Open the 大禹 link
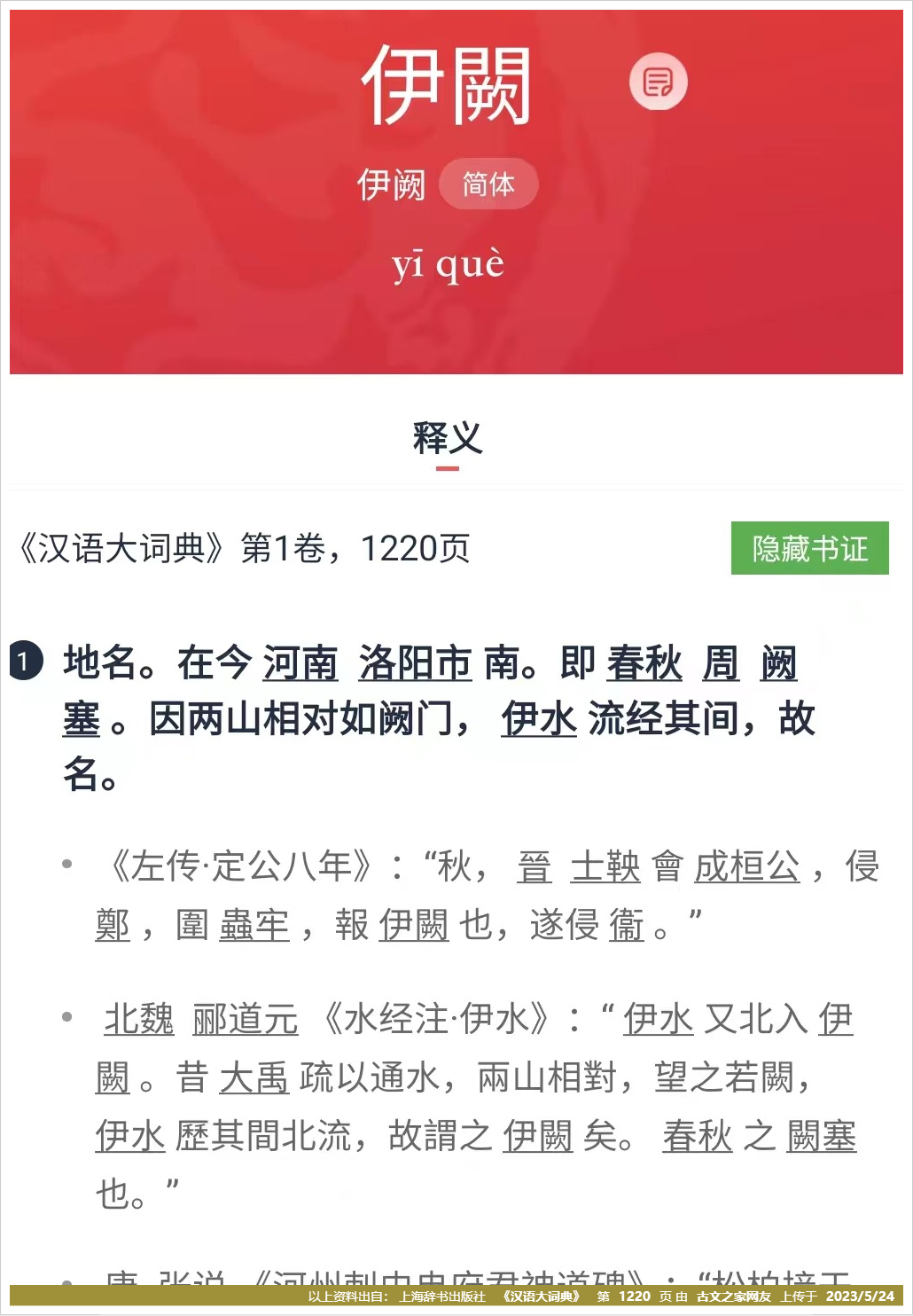913x1316 pixels. tap(254, 1077)
